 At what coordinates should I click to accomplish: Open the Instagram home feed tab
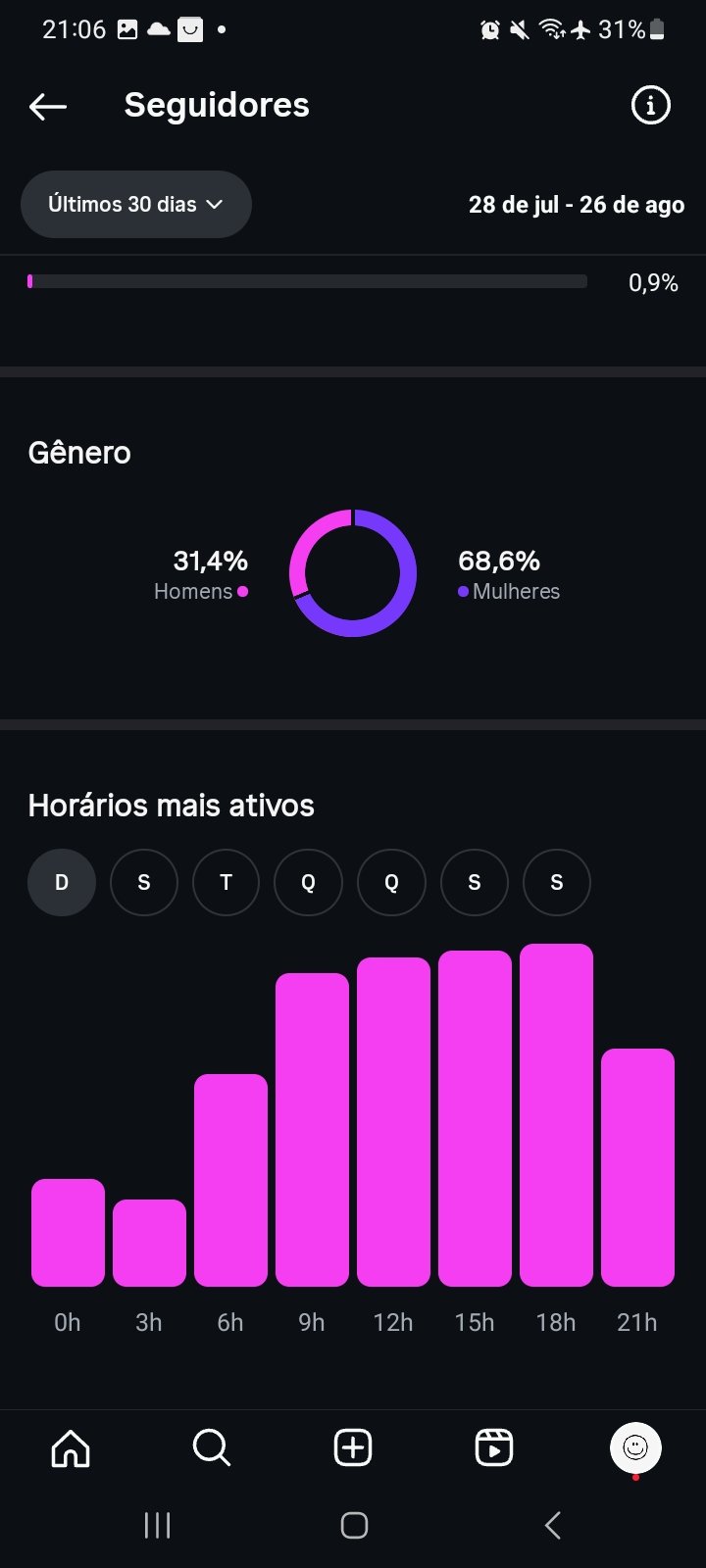[71, 1447]
